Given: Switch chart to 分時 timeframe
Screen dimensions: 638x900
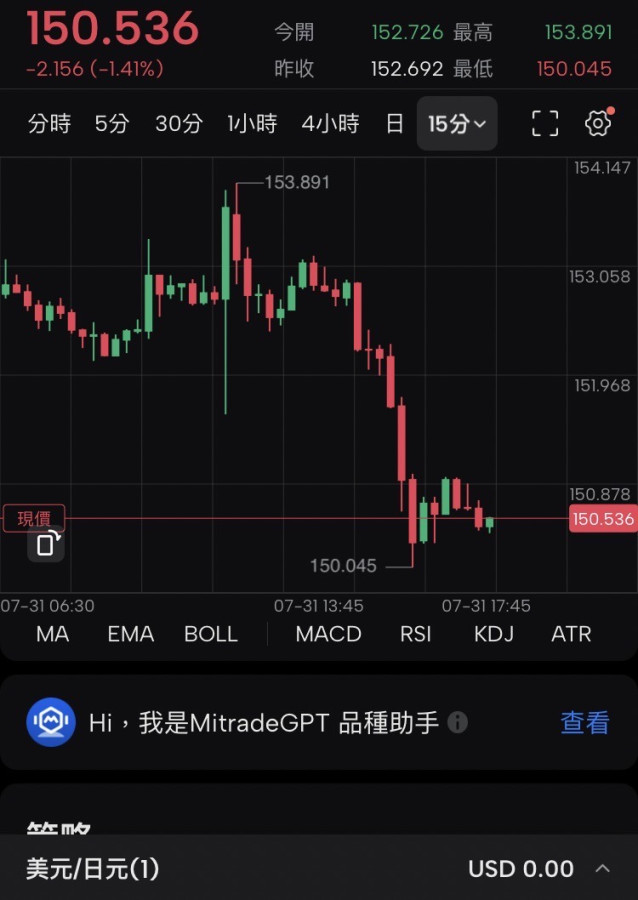Looking at the screenshot, I should [x=49, y=124].
